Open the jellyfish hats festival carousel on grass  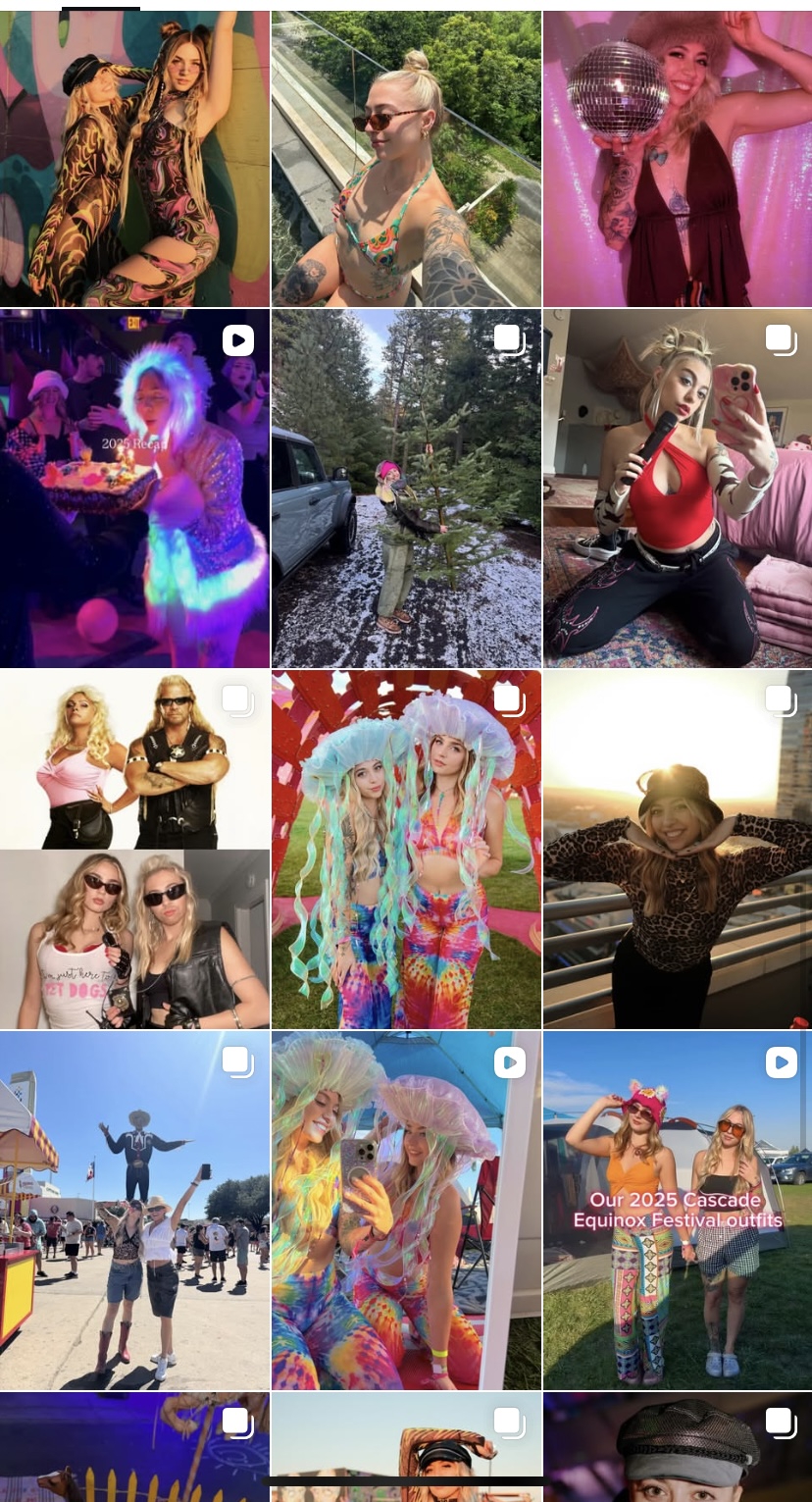[x=406, y=850]
